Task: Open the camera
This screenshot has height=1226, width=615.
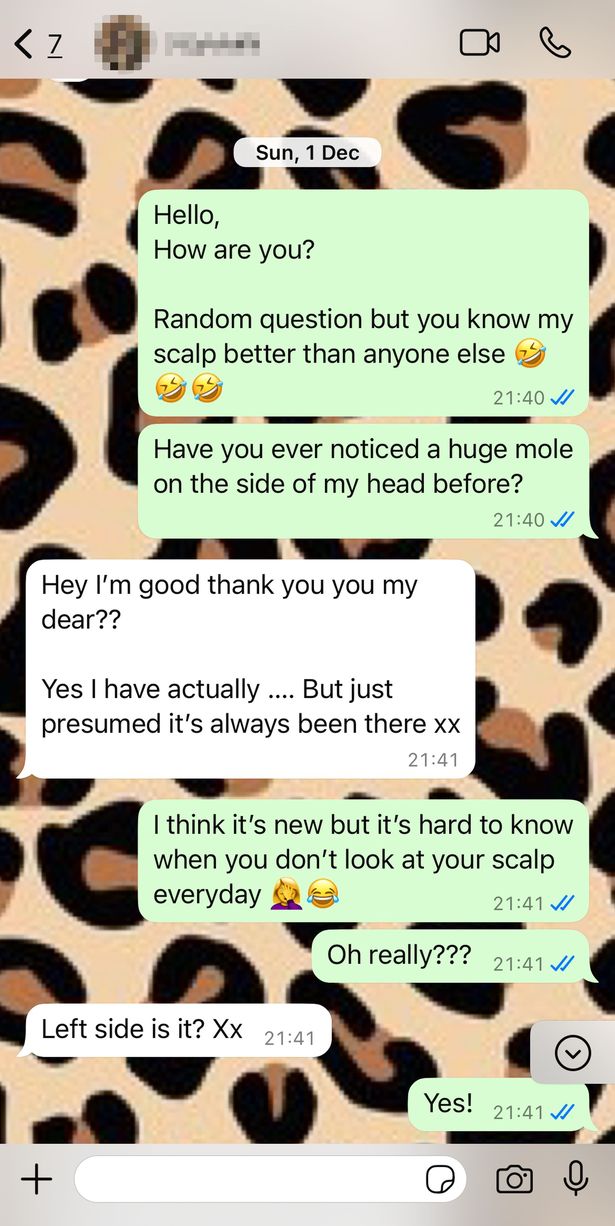Action: 514,1180
